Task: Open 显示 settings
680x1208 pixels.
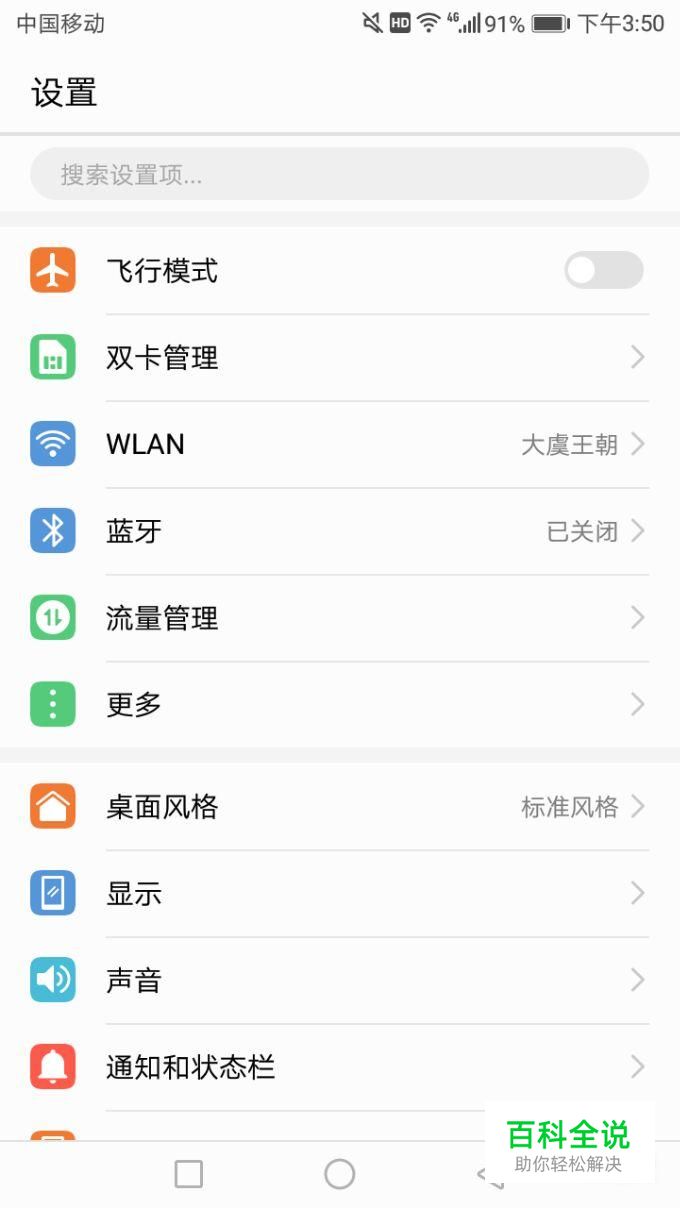Action: (x=340, y=894)
